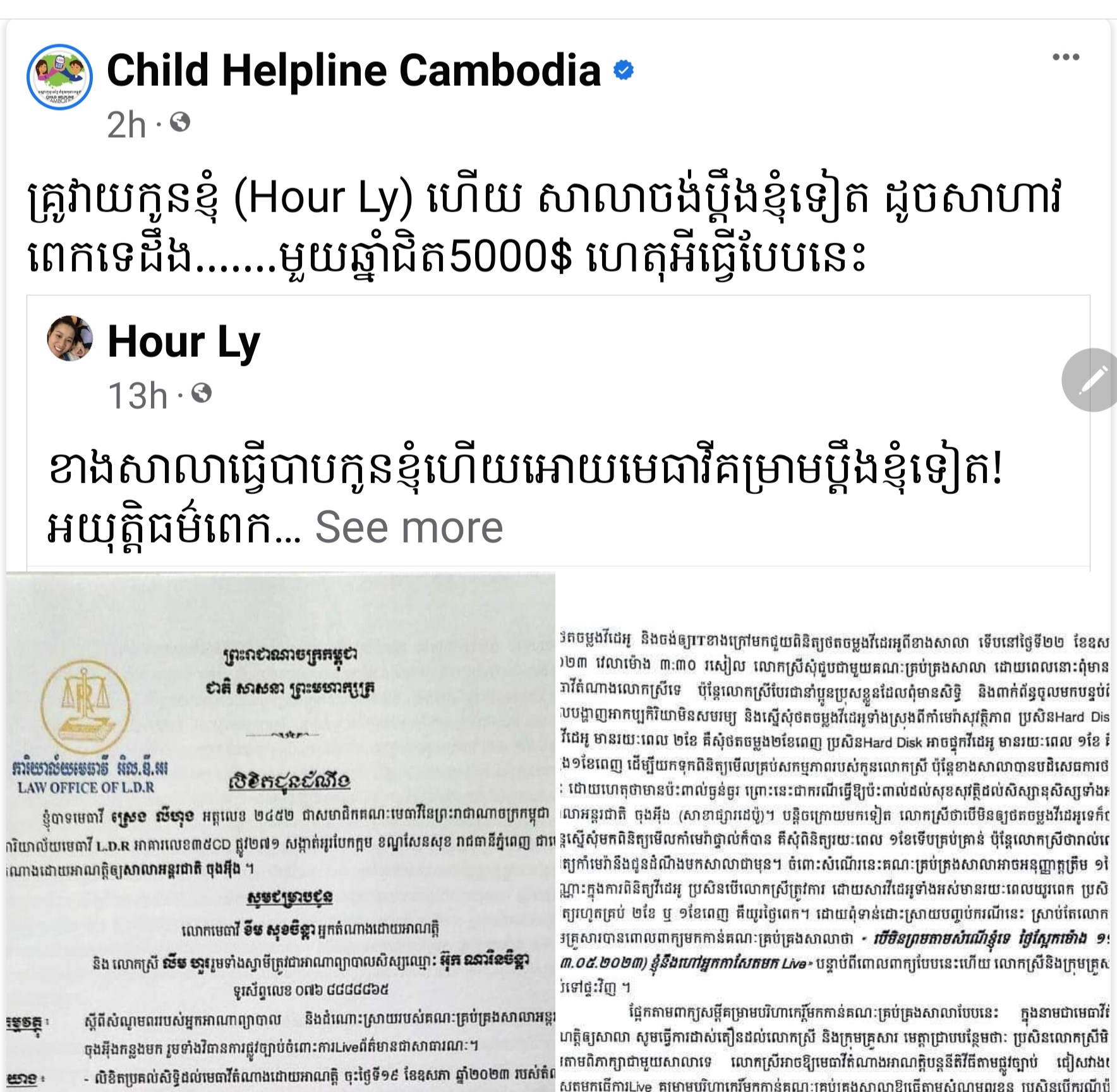
Task: Open the post's three-dot options menu
Action: click(1065, 57)
